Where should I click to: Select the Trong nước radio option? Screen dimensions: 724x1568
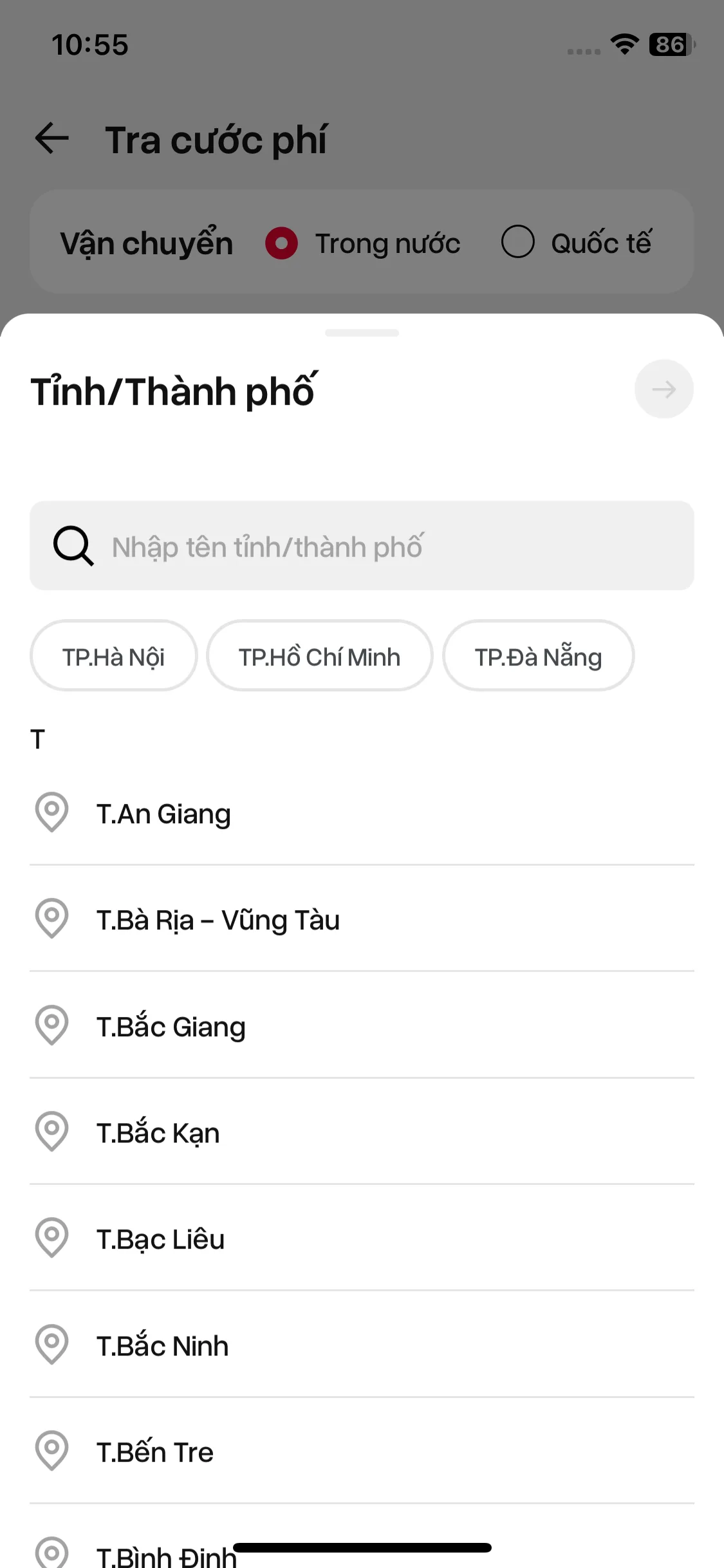click(281, 243)
